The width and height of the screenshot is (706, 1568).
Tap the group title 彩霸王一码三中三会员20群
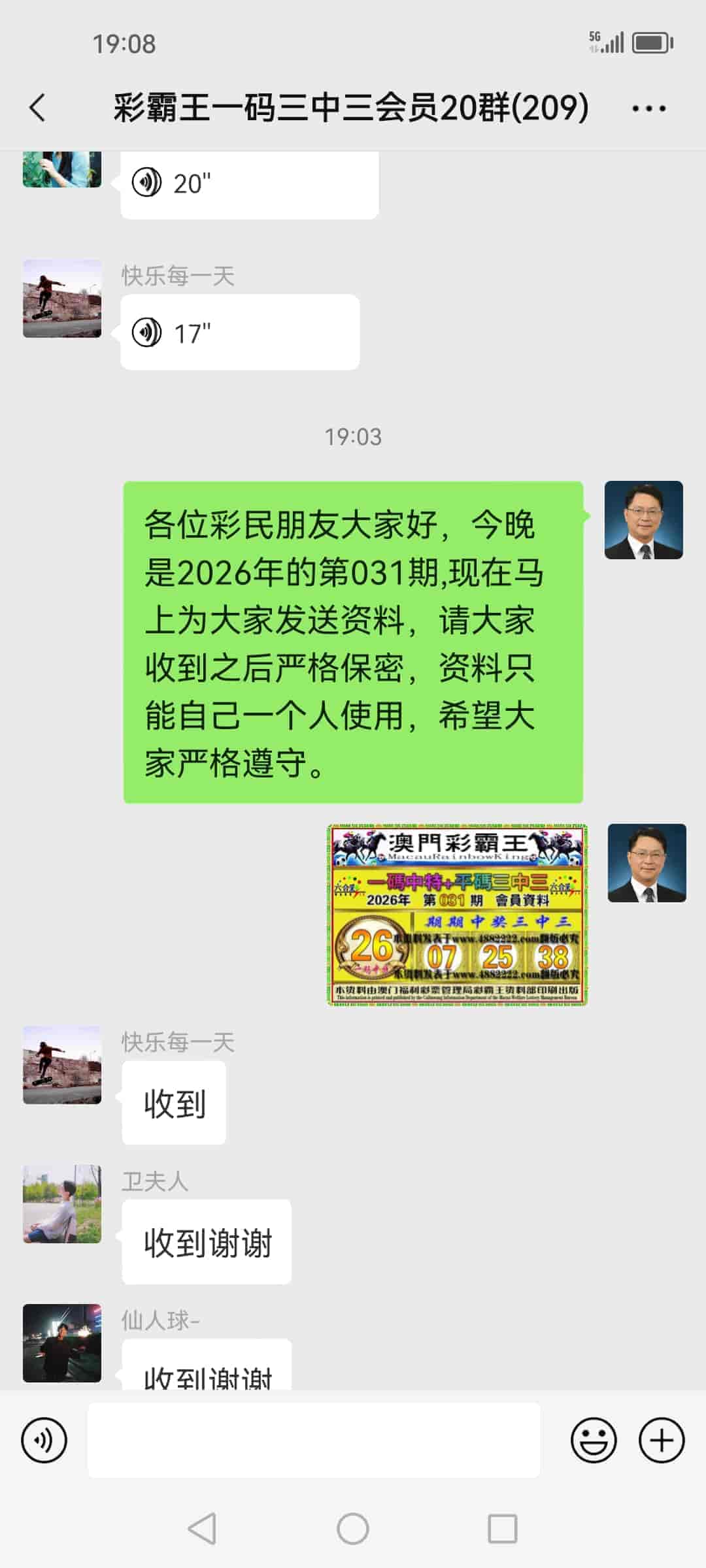(x=353, y=108)
